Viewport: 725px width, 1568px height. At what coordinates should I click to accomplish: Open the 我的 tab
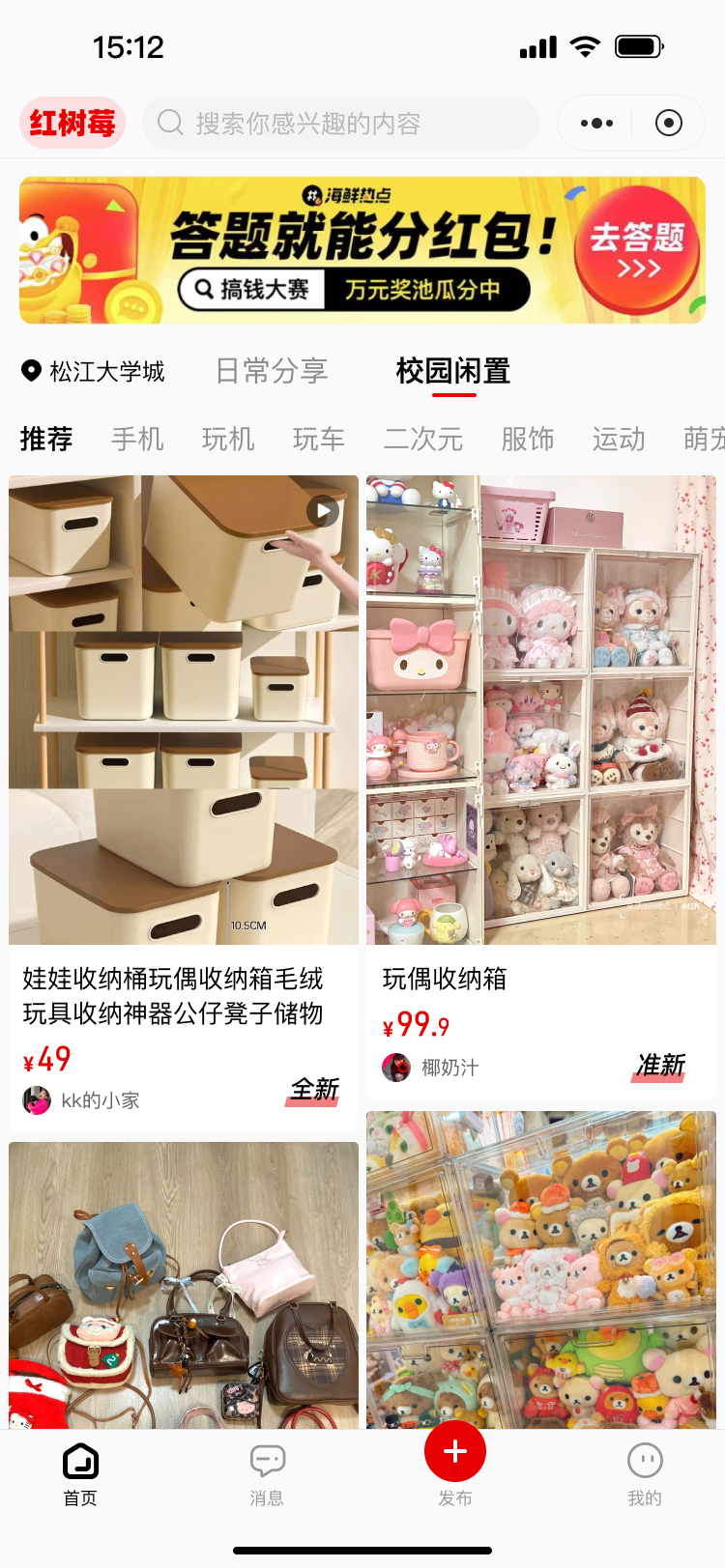(645, 1473)
